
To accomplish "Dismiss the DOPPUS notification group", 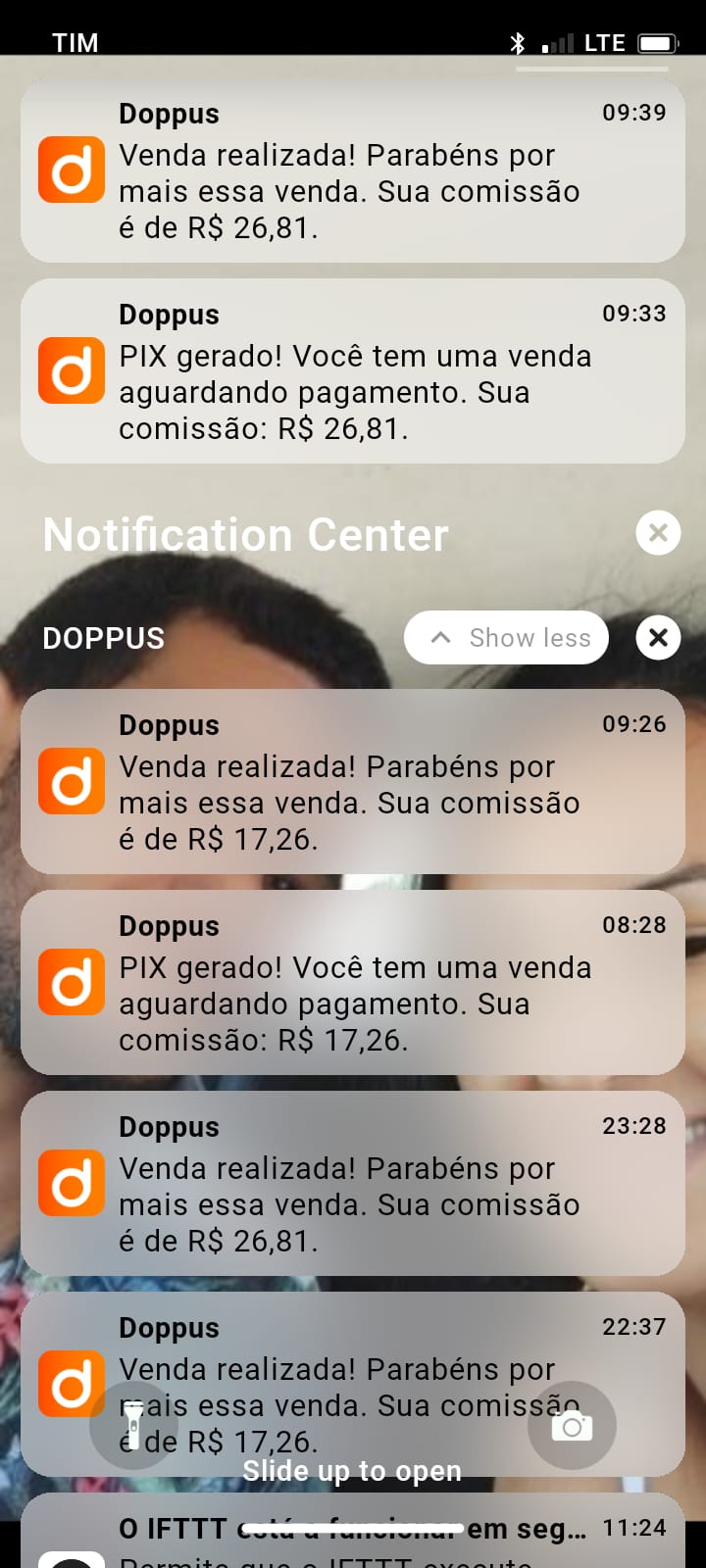I will point(658,638).
